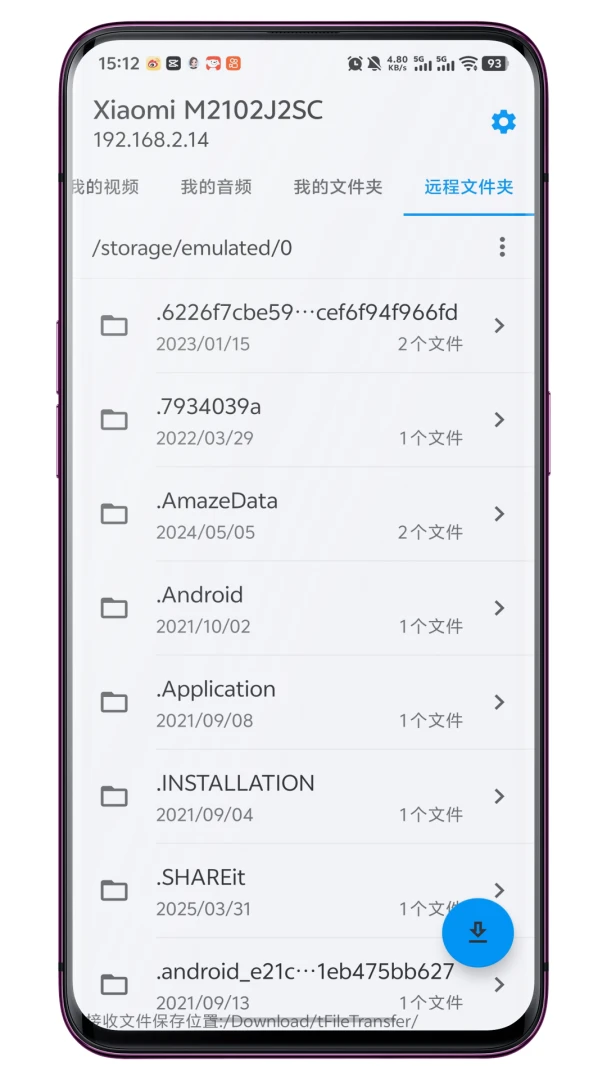This screenshot has width=607, height=1080.
Task: Open the settings gear icon
Action: 503,122
